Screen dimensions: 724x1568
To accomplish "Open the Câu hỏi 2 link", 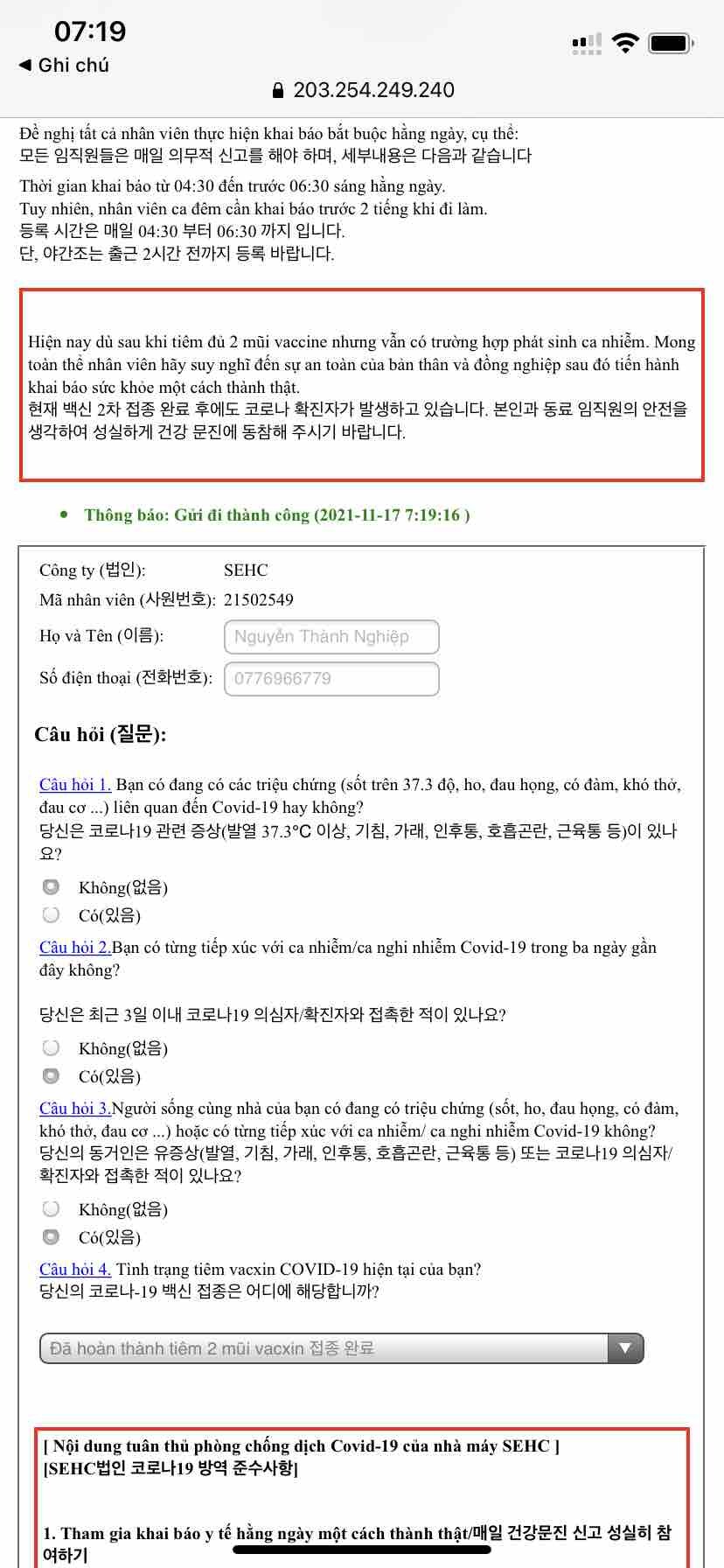I will point(74,948).
